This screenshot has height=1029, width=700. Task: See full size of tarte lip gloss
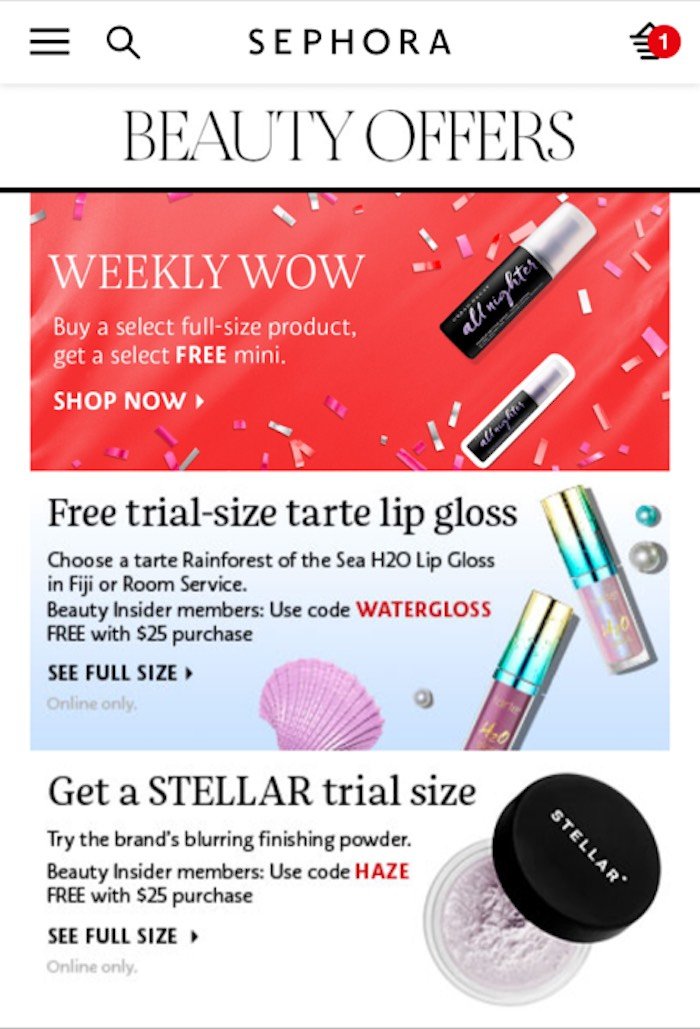pyautogui.click(x=120, y=673)
